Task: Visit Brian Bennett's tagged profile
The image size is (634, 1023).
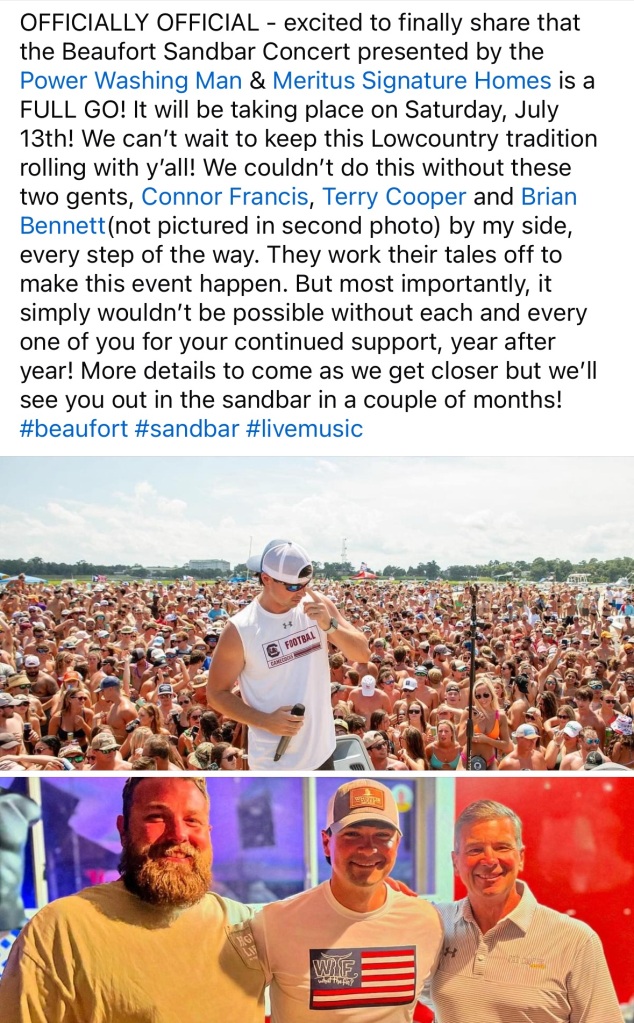Action: (62, 225)
